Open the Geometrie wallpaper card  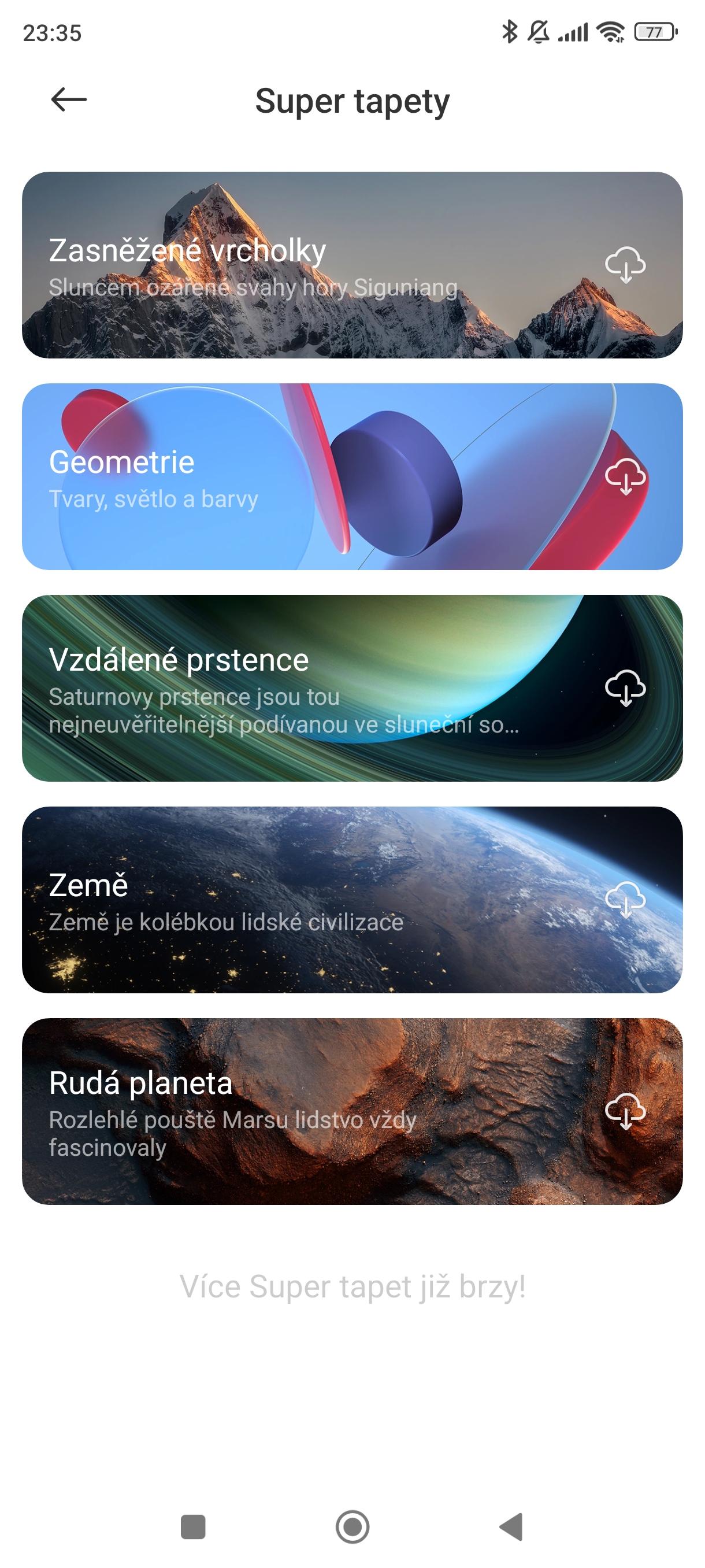click(x=304, y=477)
